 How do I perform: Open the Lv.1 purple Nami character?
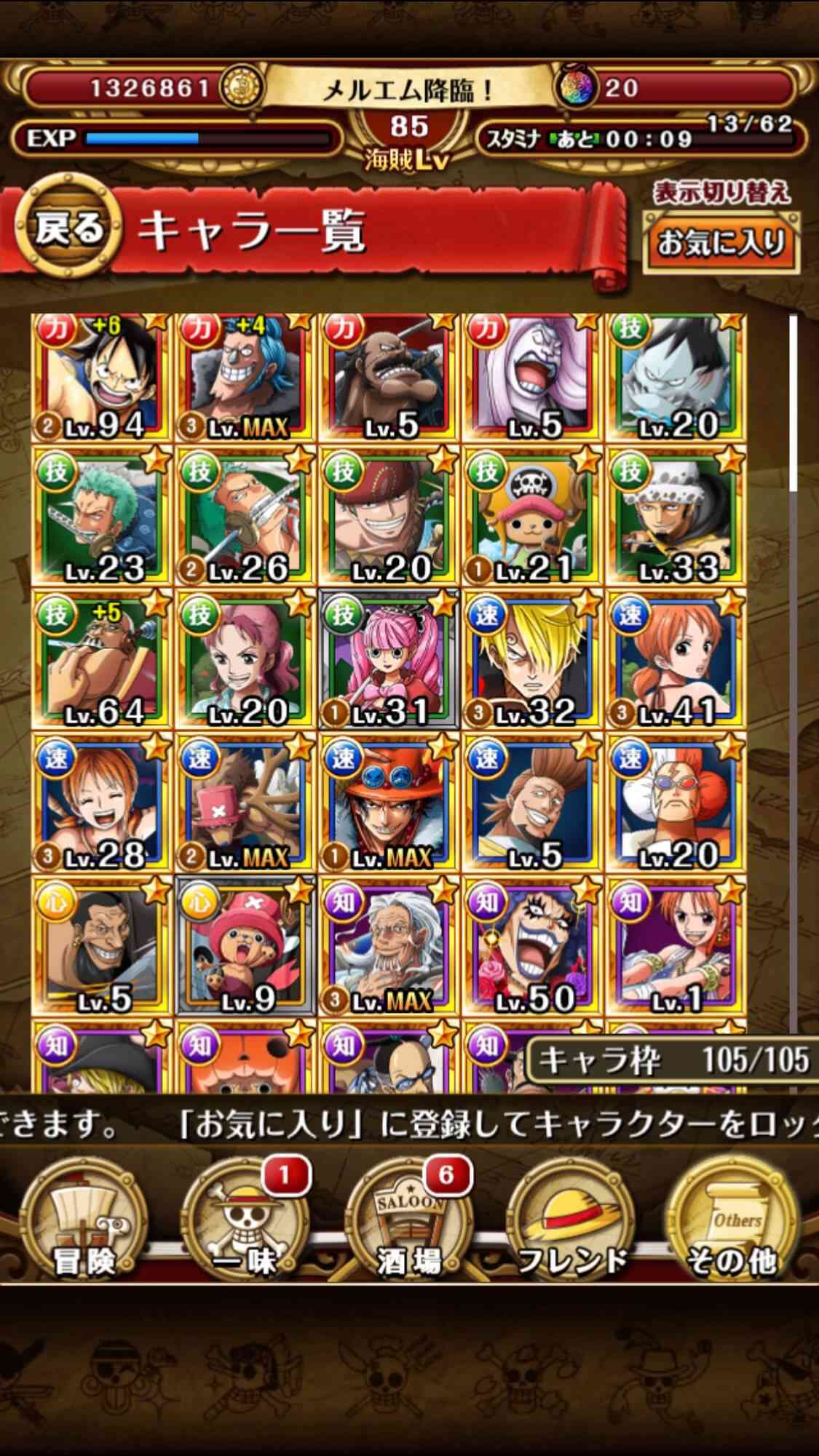tap(676, 947)
